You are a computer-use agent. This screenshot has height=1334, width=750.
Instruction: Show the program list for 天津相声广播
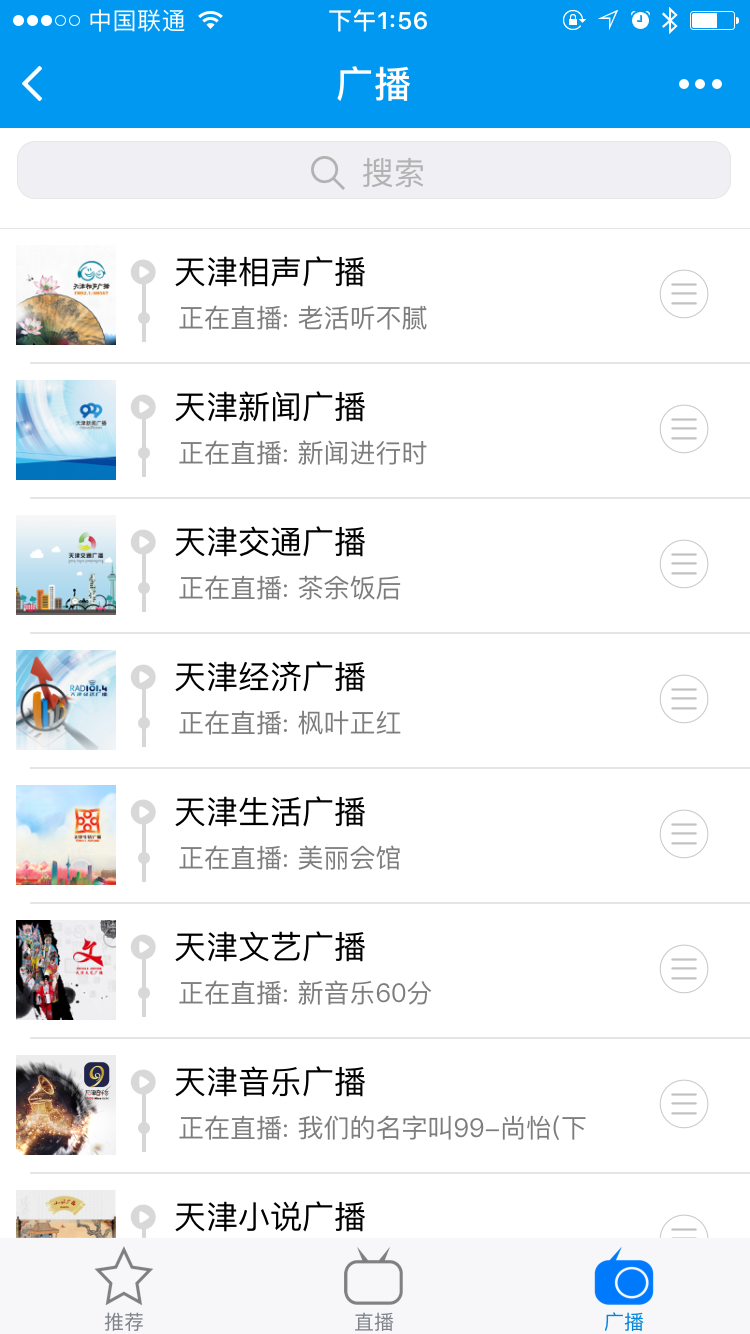point(684,294)
